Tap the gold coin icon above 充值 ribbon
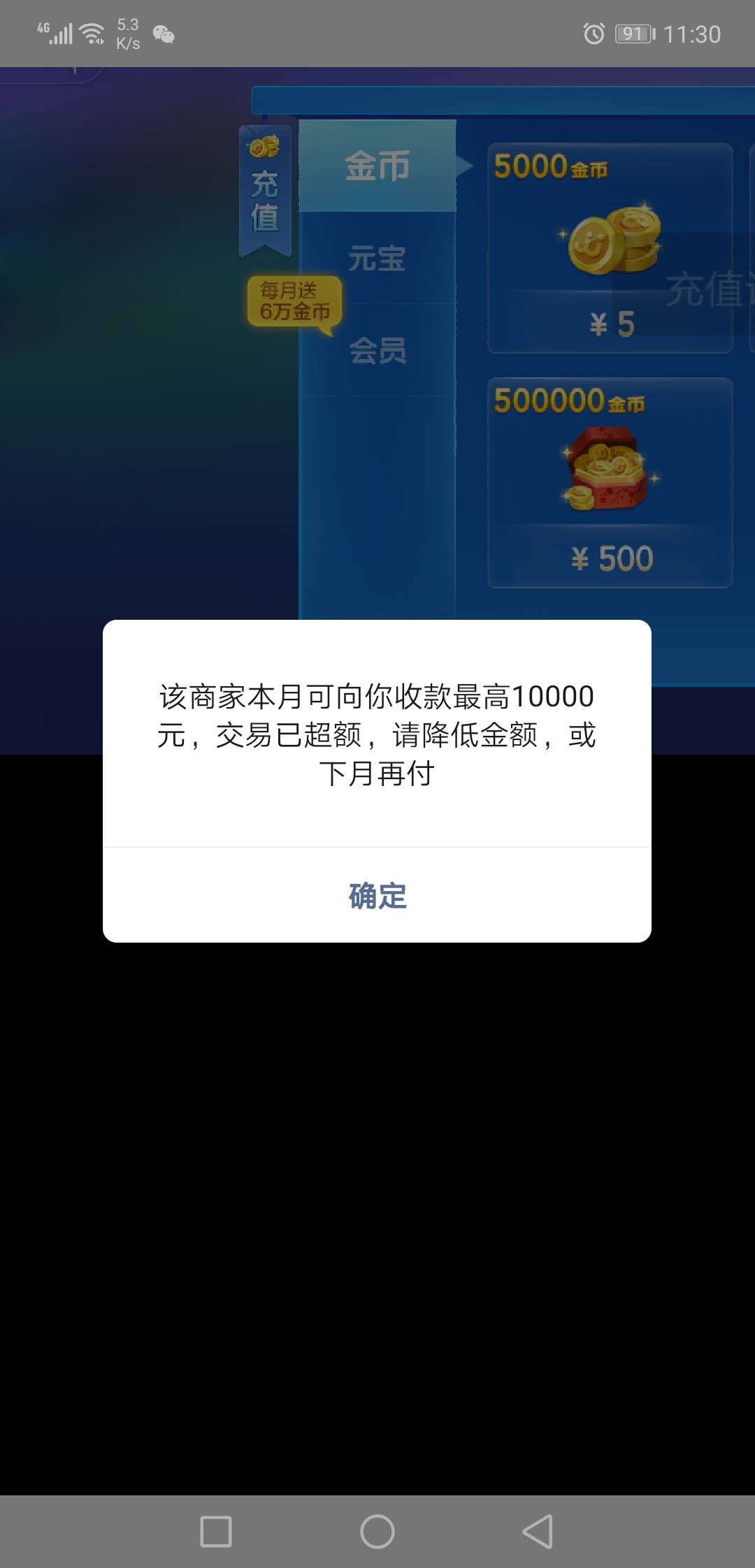The height and width of the screenshot is (1568, 755). pyautogui.click(x=264, y=147)
